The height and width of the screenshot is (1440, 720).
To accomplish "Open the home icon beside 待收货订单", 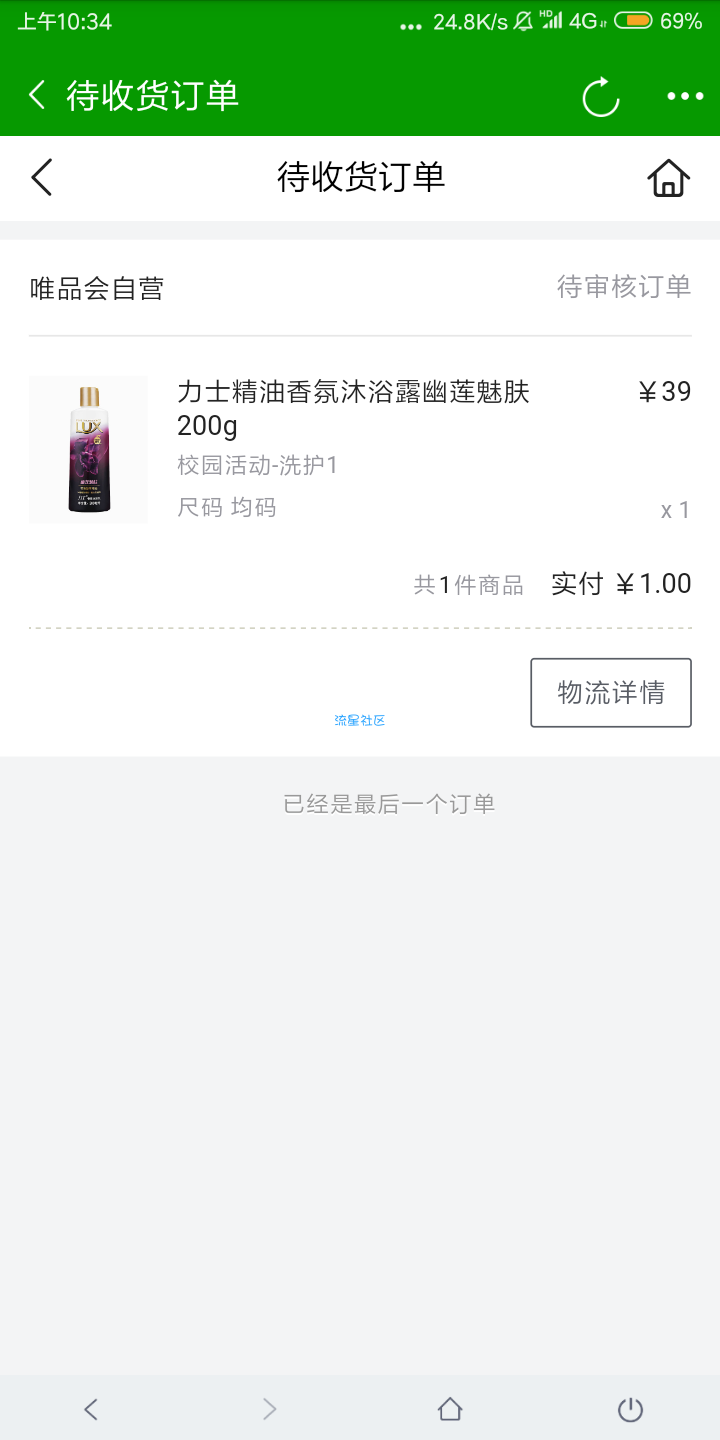I will pos(669,178).
